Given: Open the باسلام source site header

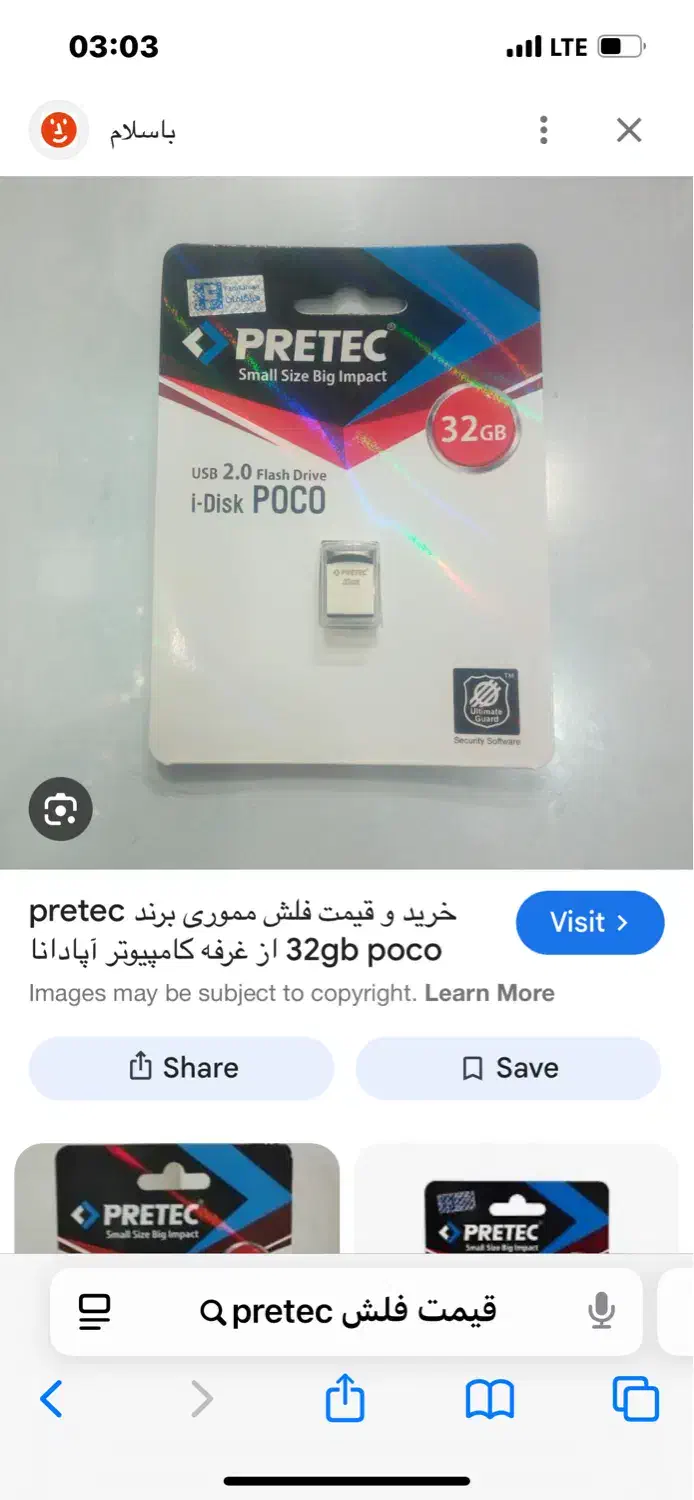Looking at the screenshot, I should point(142,132).
